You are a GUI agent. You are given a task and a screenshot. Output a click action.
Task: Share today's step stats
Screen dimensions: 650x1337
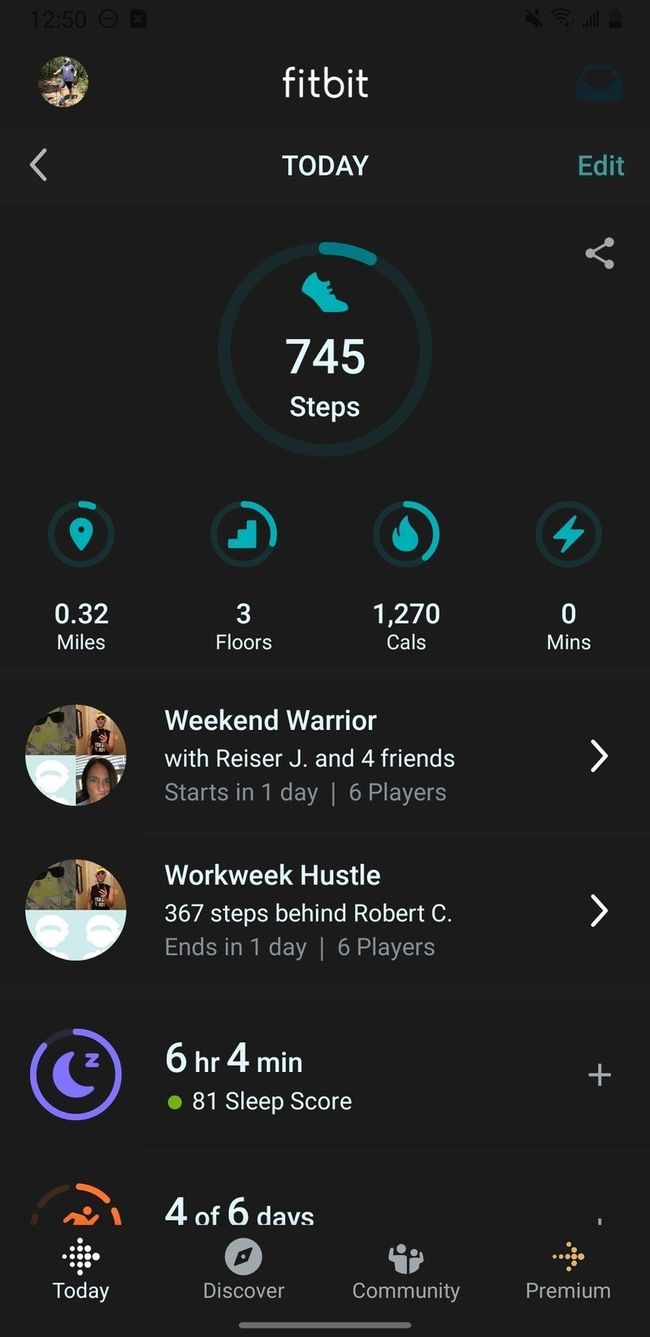599,253
